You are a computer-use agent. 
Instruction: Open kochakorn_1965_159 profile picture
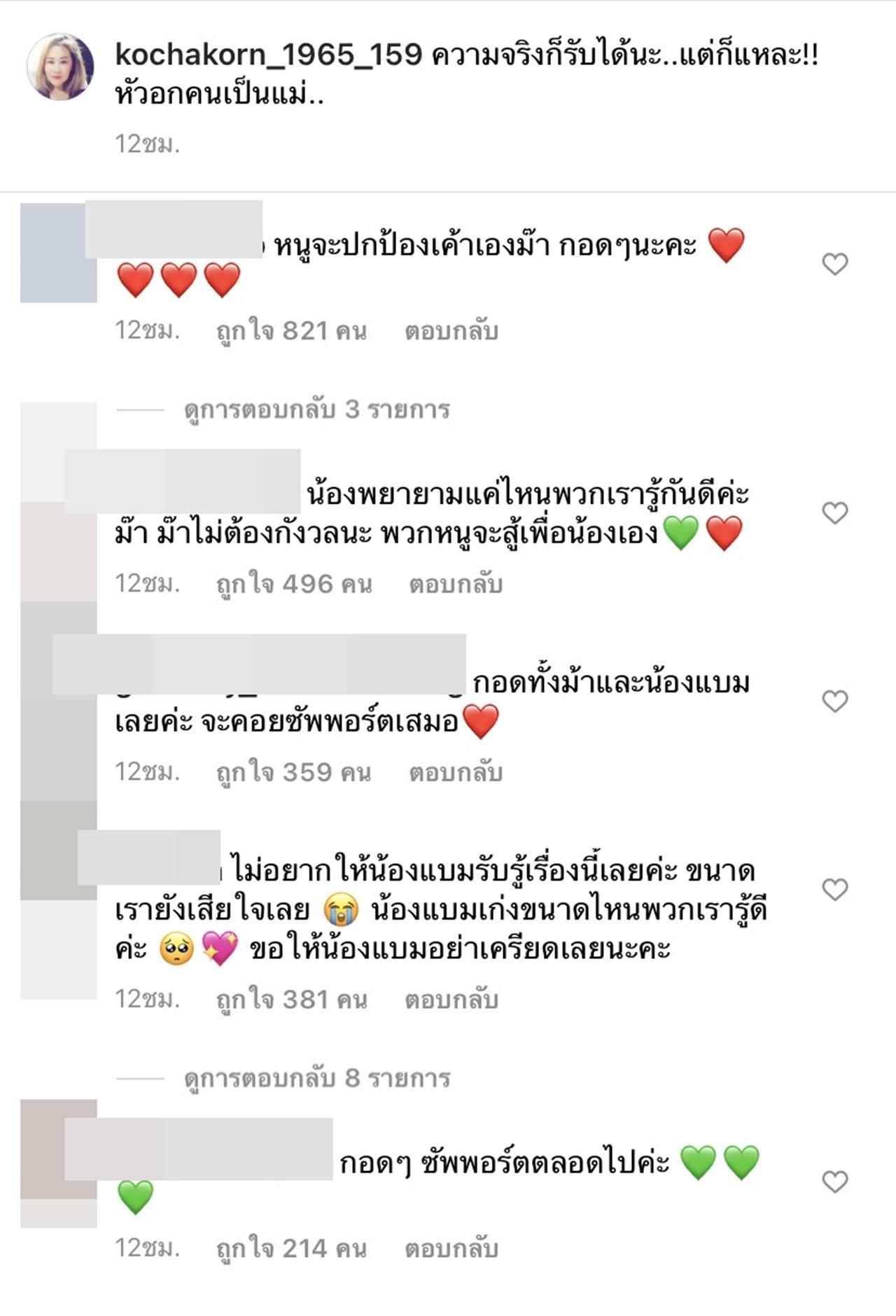click(60, 67)
